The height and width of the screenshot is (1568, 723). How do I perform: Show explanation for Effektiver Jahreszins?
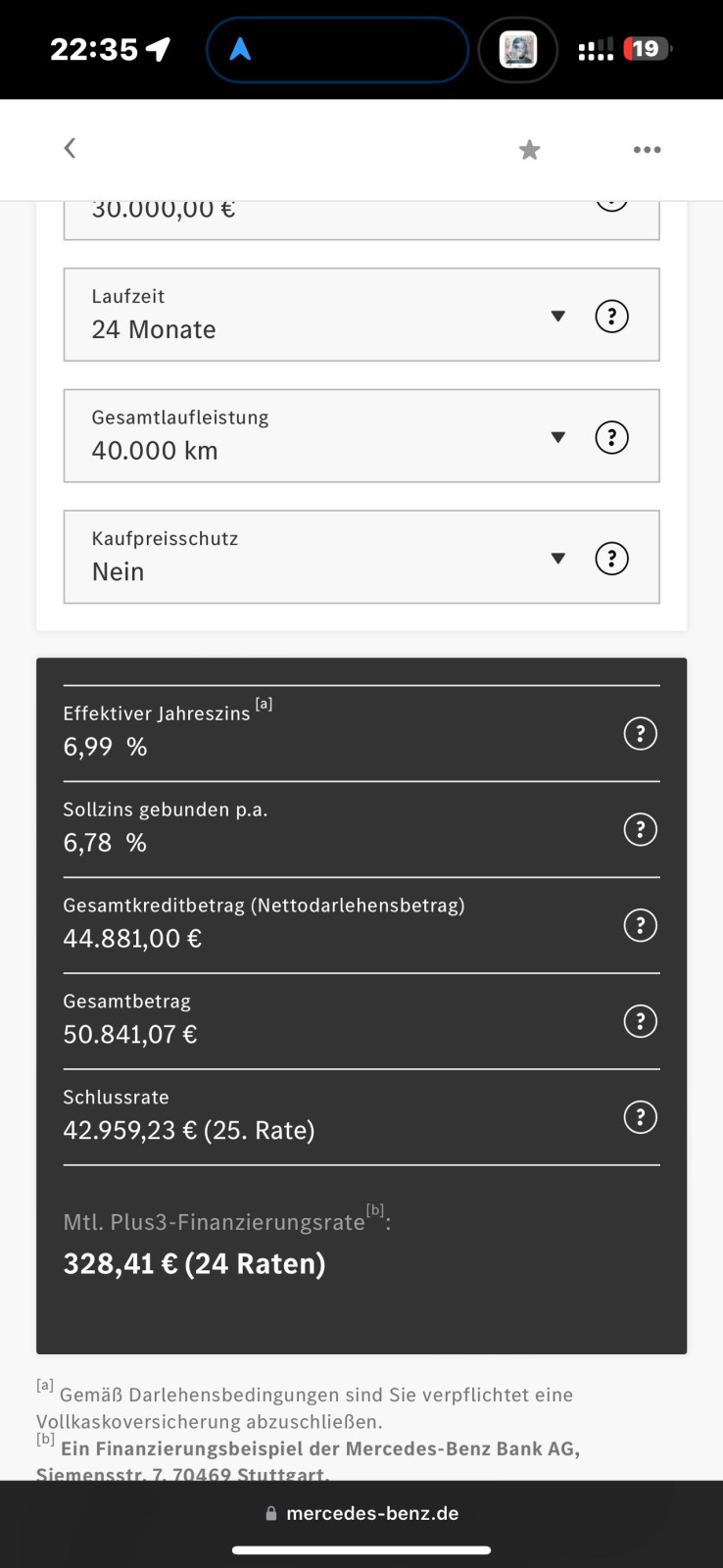click(640, 733)
